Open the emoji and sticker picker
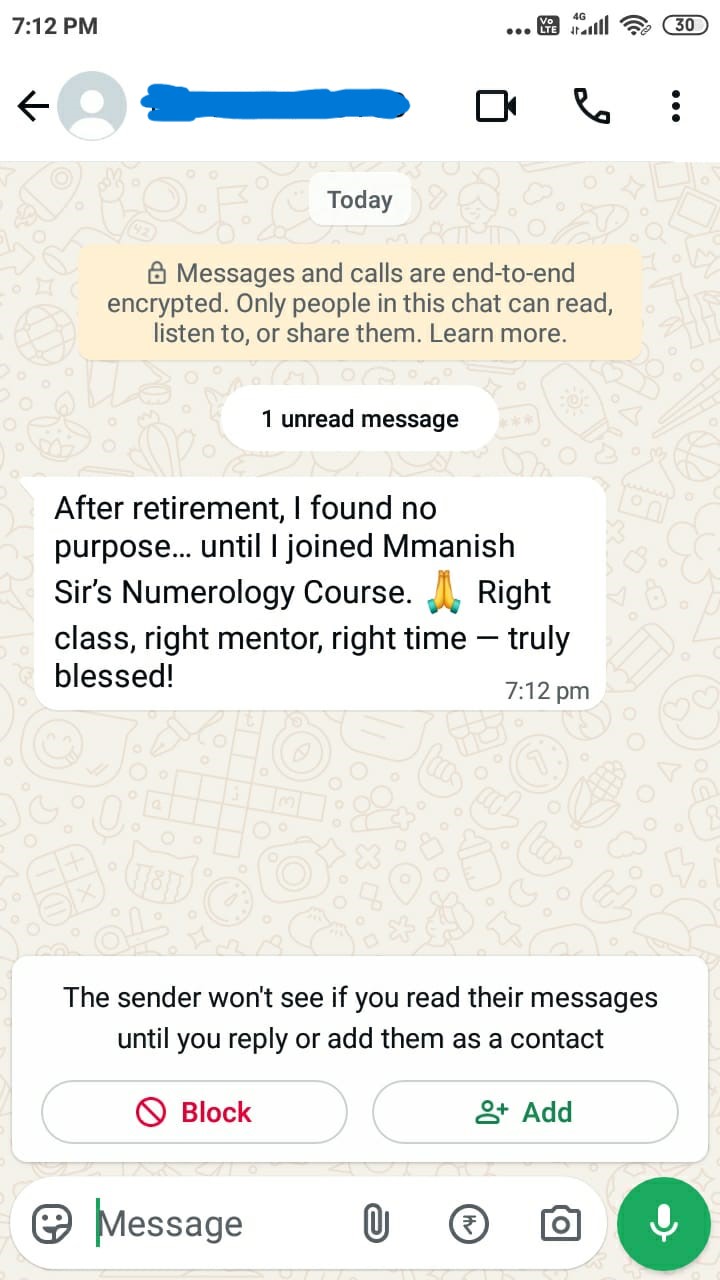The width and height of the screenshot is (720, 1280). pos(51,1223)
